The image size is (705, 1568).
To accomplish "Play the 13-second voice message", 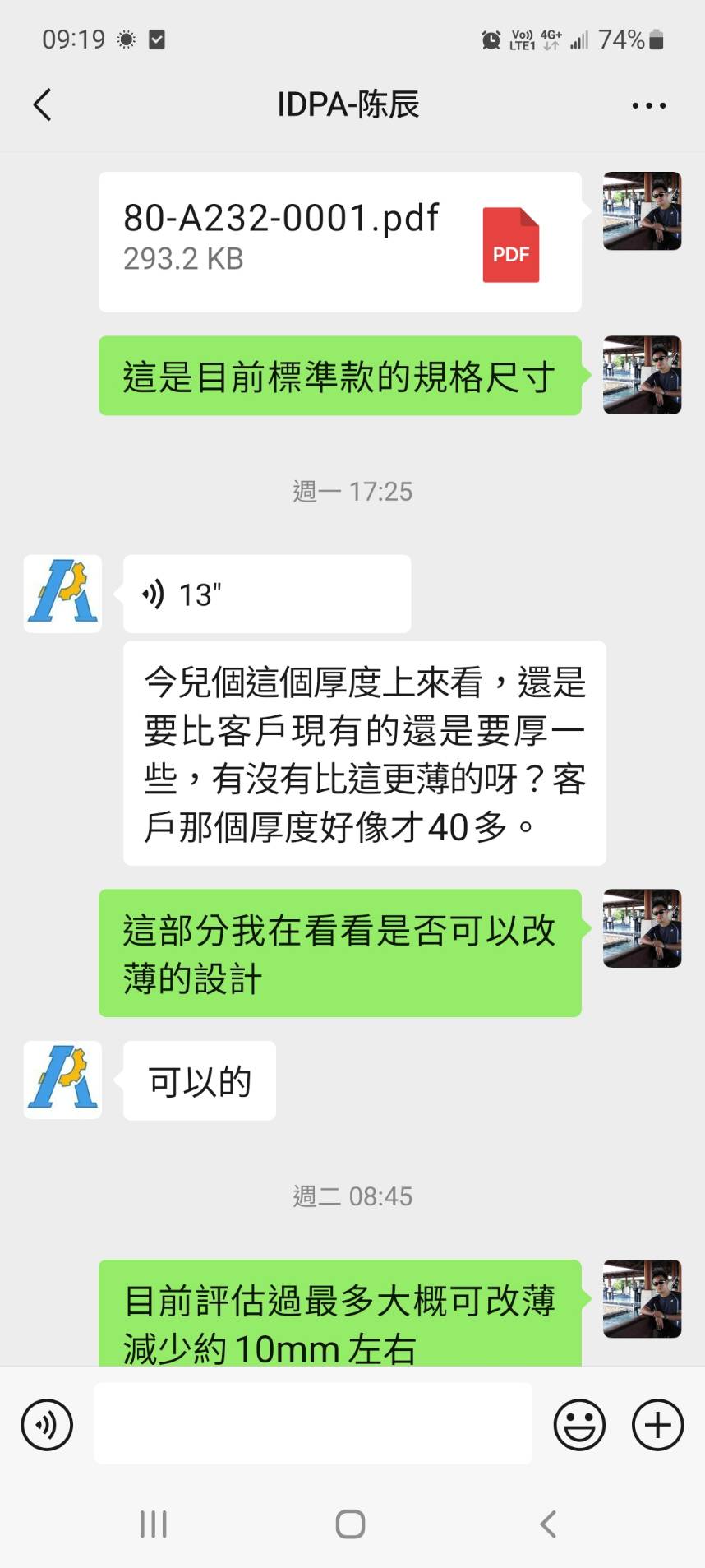I will (266, 594).
